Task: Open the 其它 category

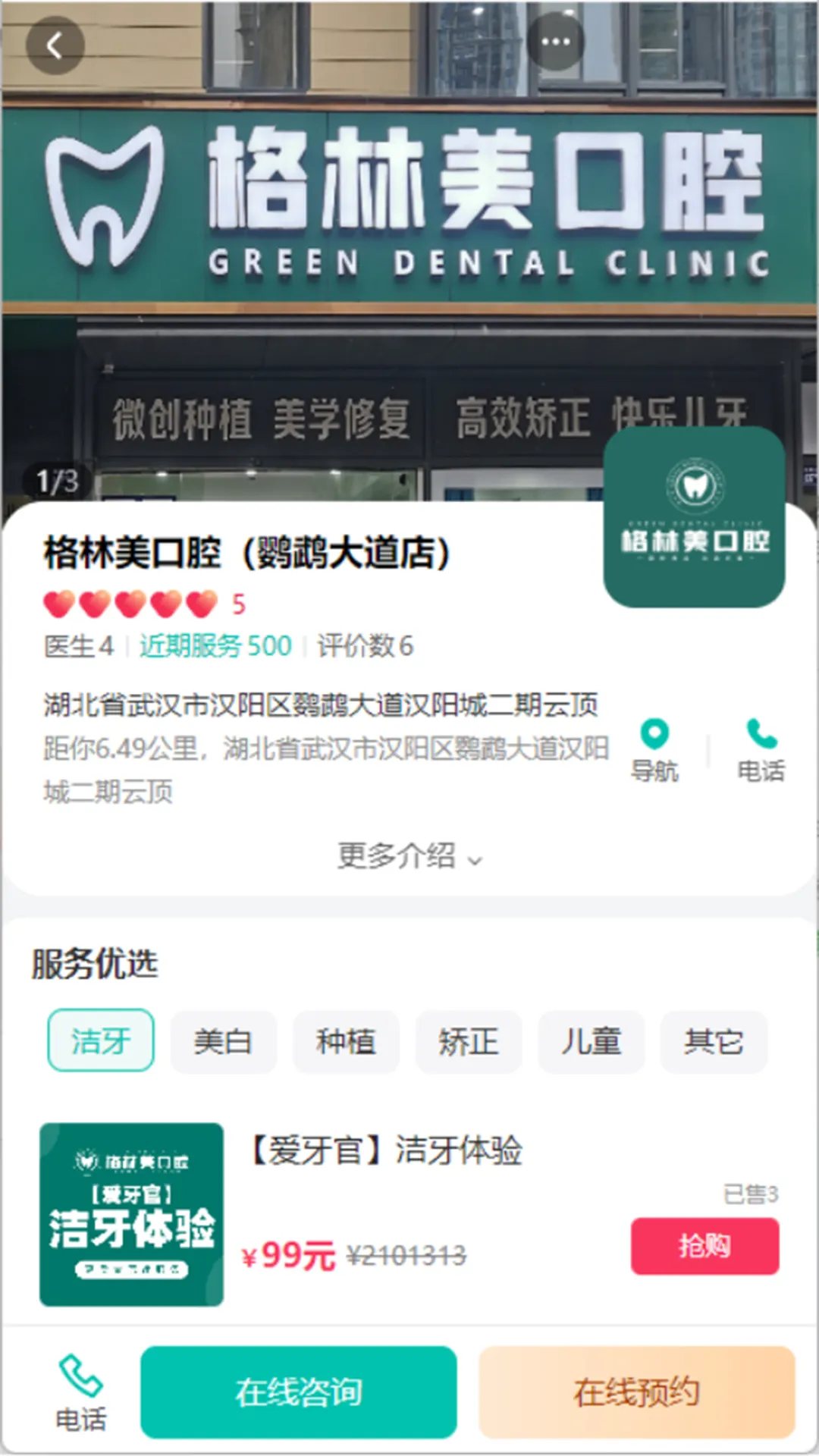Action: [713, 1041]
